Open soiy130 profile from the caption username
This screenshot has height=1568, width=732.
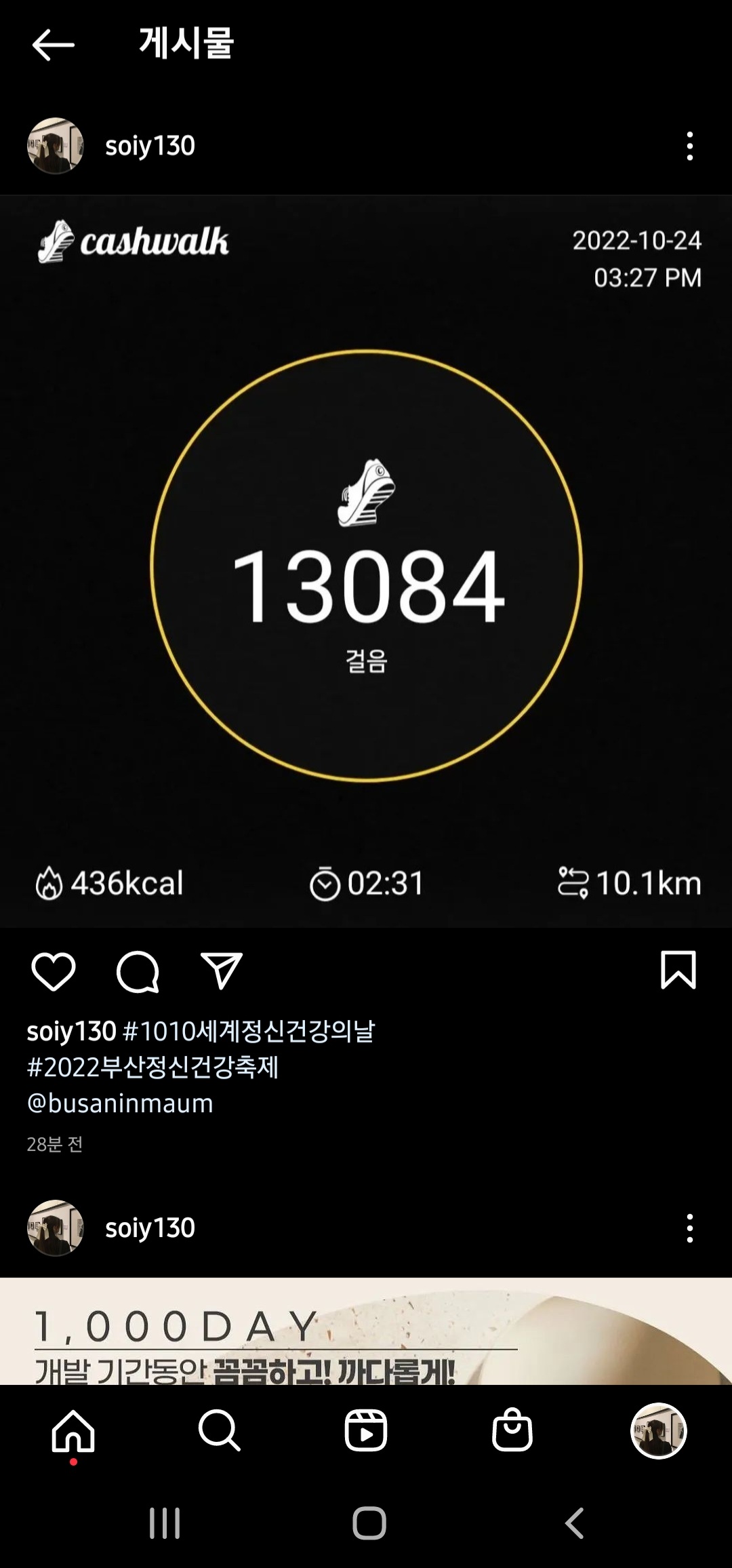pos(71,1031)
